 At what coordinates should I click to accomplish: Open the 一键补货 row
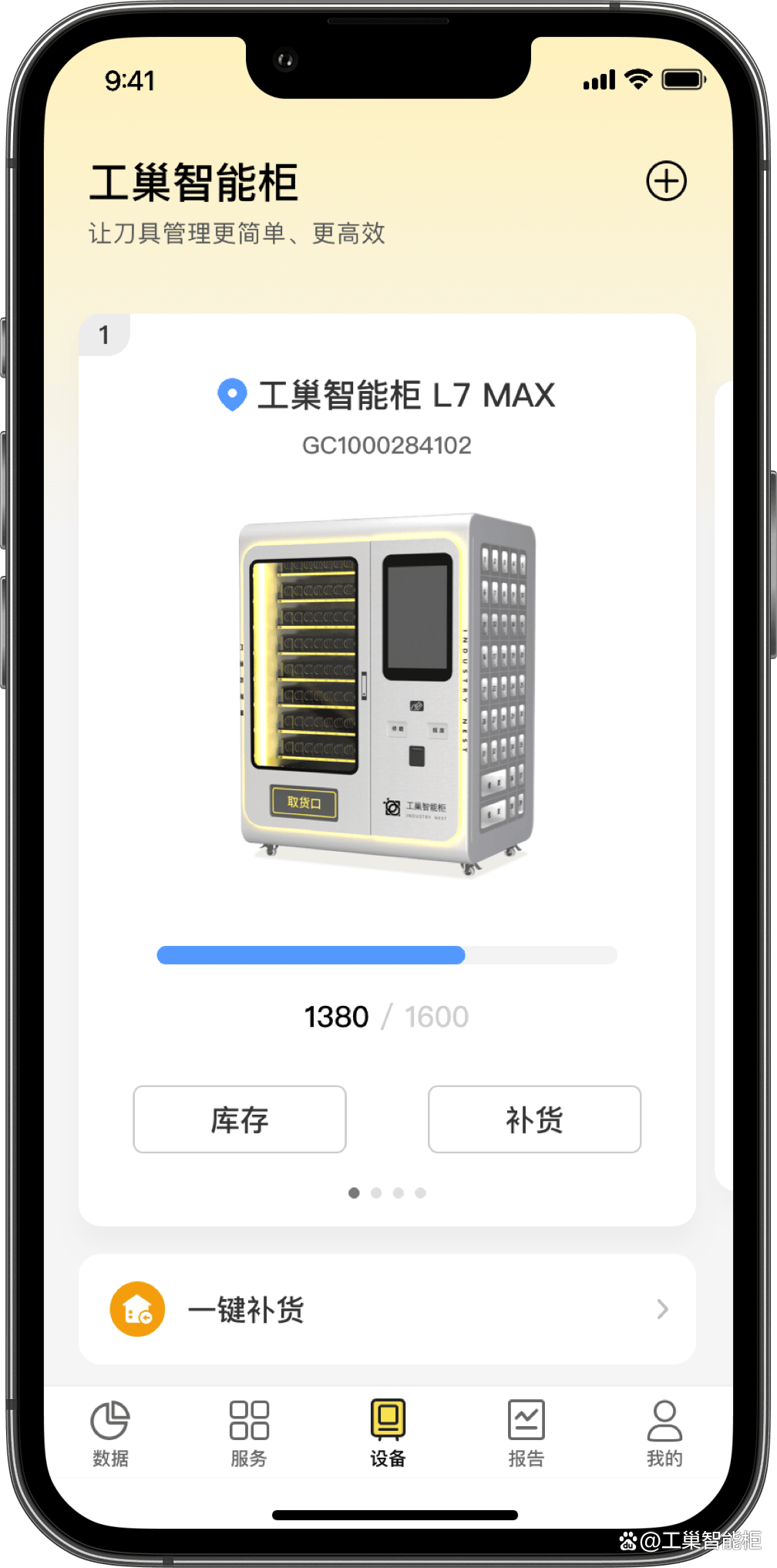pyautogui.click(x=387, y=1309)
